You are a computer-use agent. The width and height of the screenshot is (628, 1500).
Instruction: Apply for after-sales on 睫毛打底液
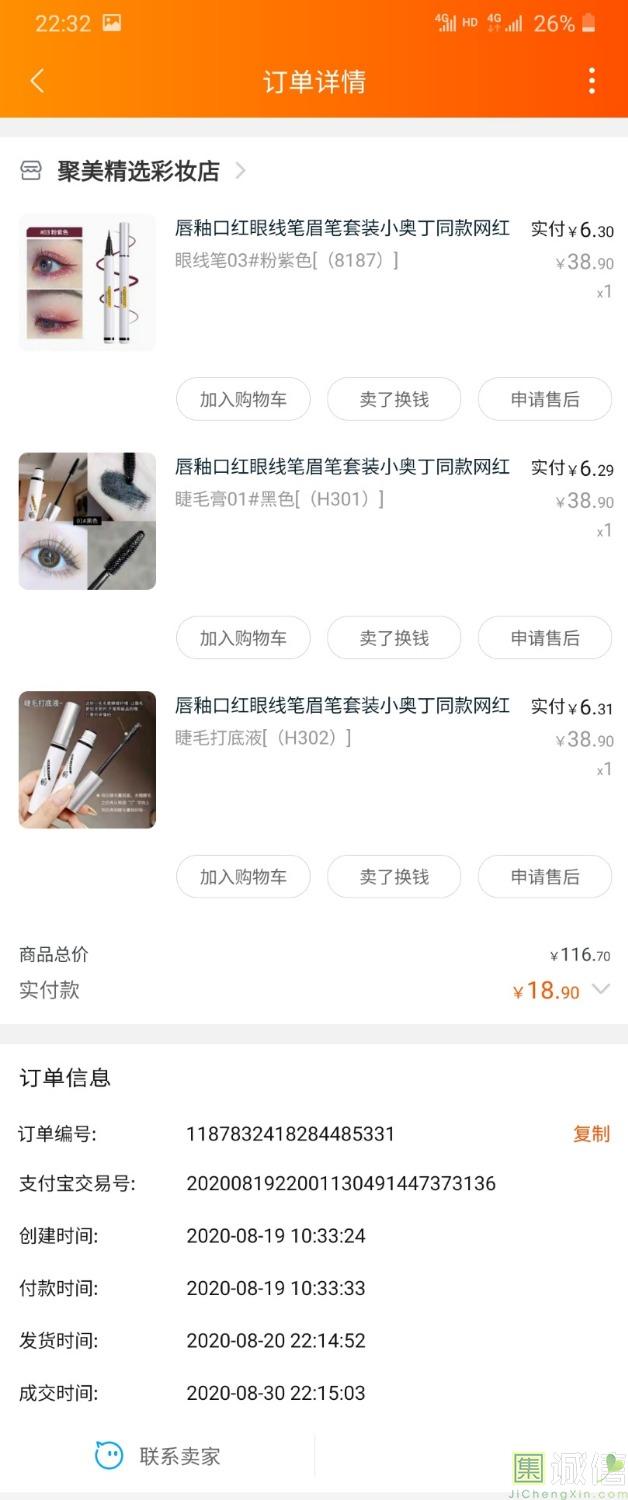[x=545, y=877]
